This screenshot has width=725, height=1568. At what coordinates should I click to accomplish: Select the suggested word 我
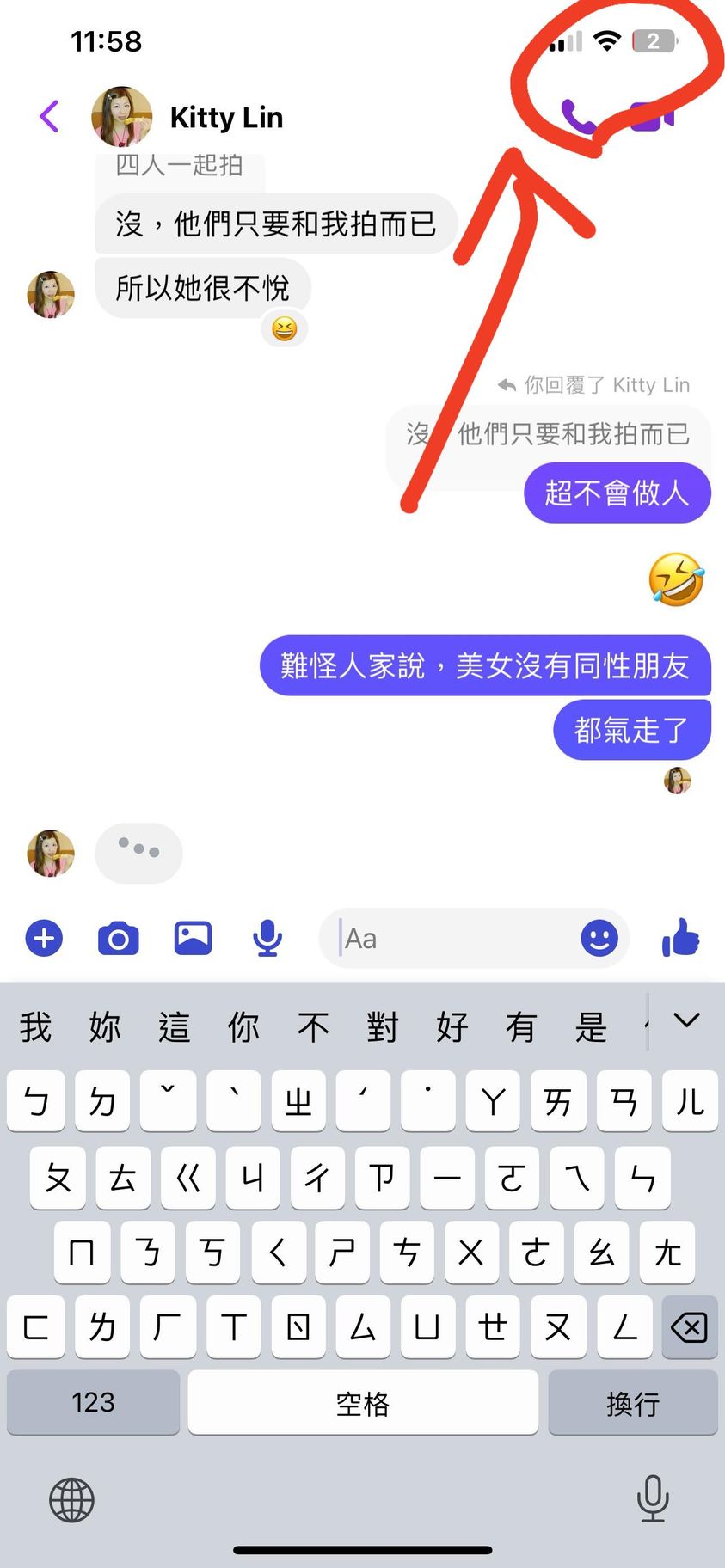35,1026
